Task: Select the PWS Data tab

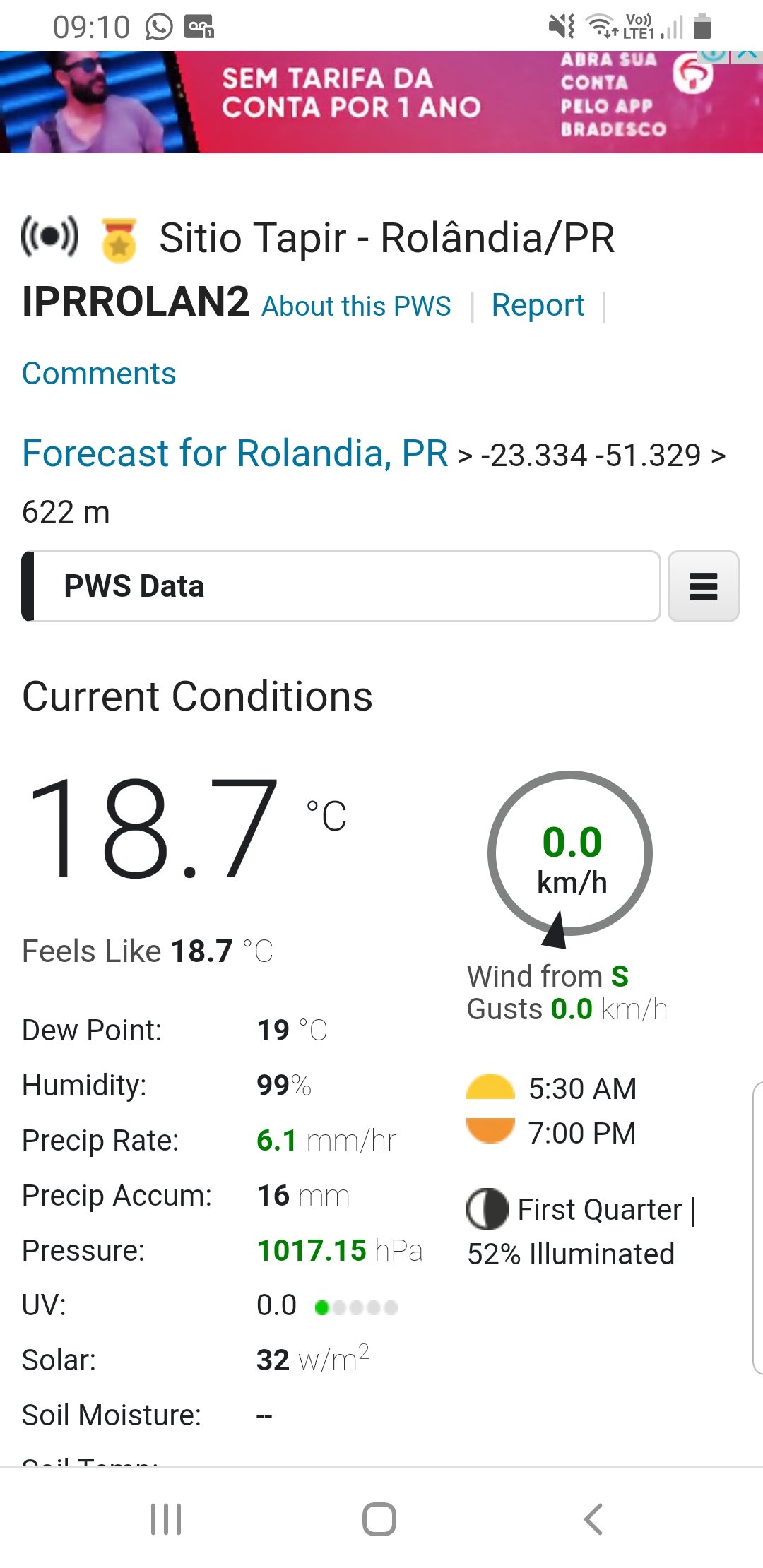Action: coord(341,586)
